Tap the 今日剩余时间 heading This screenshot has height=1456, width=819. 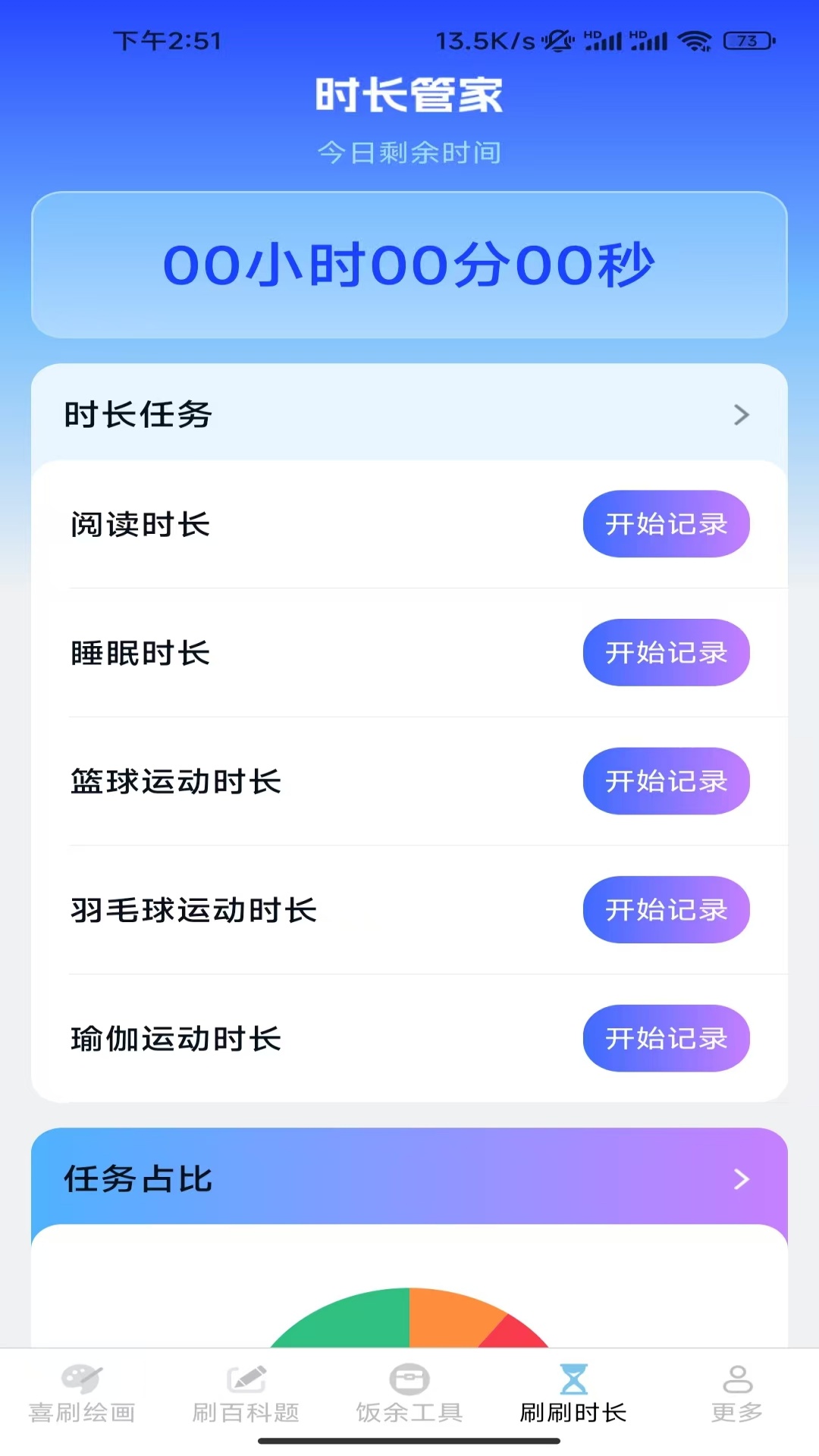click(x=409, y=152)
